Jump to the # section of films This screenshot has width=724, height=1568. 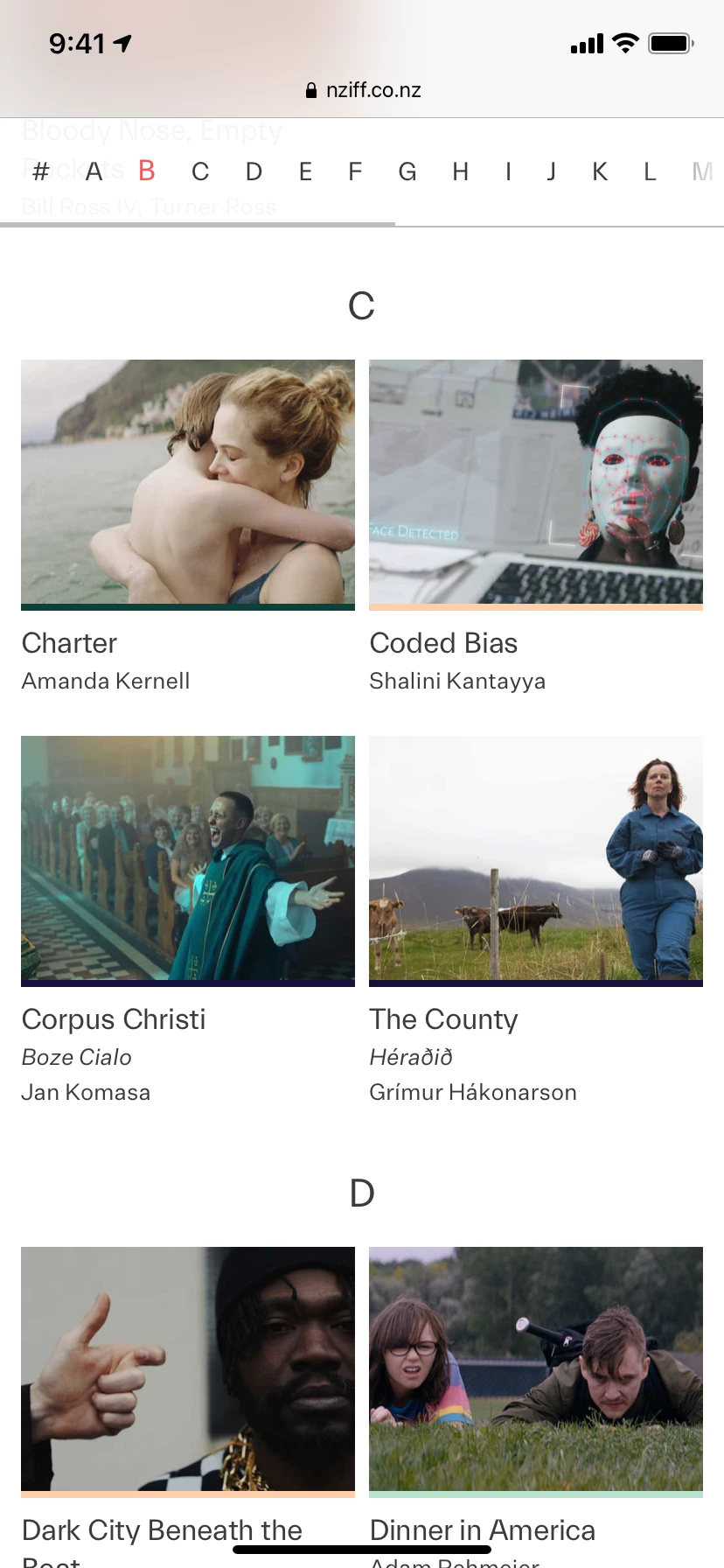click(x=40, y=171)
